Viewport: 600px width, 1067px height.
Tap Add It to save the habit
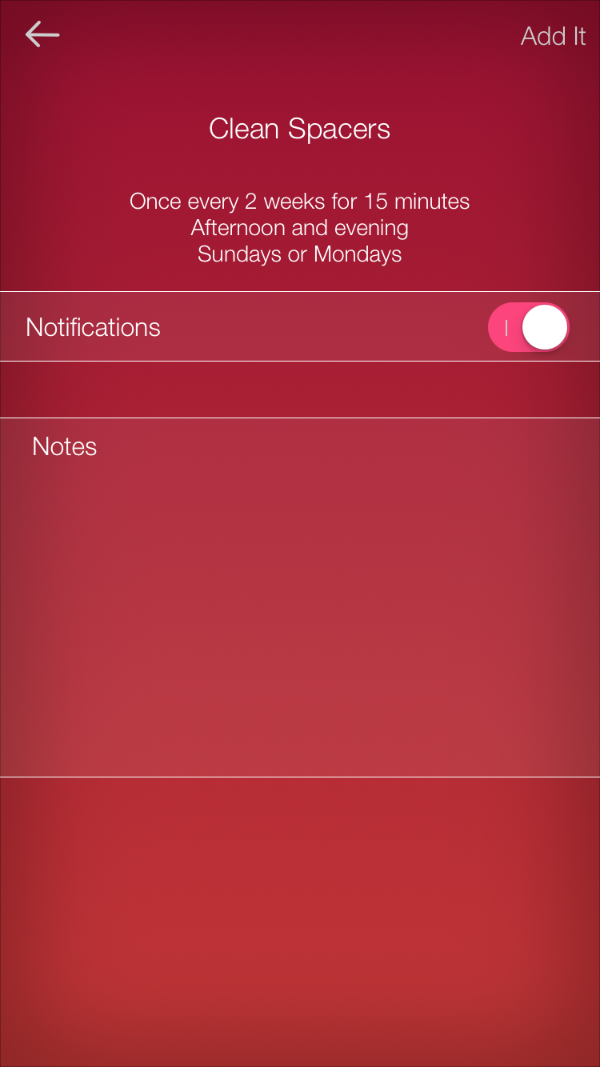552,36
